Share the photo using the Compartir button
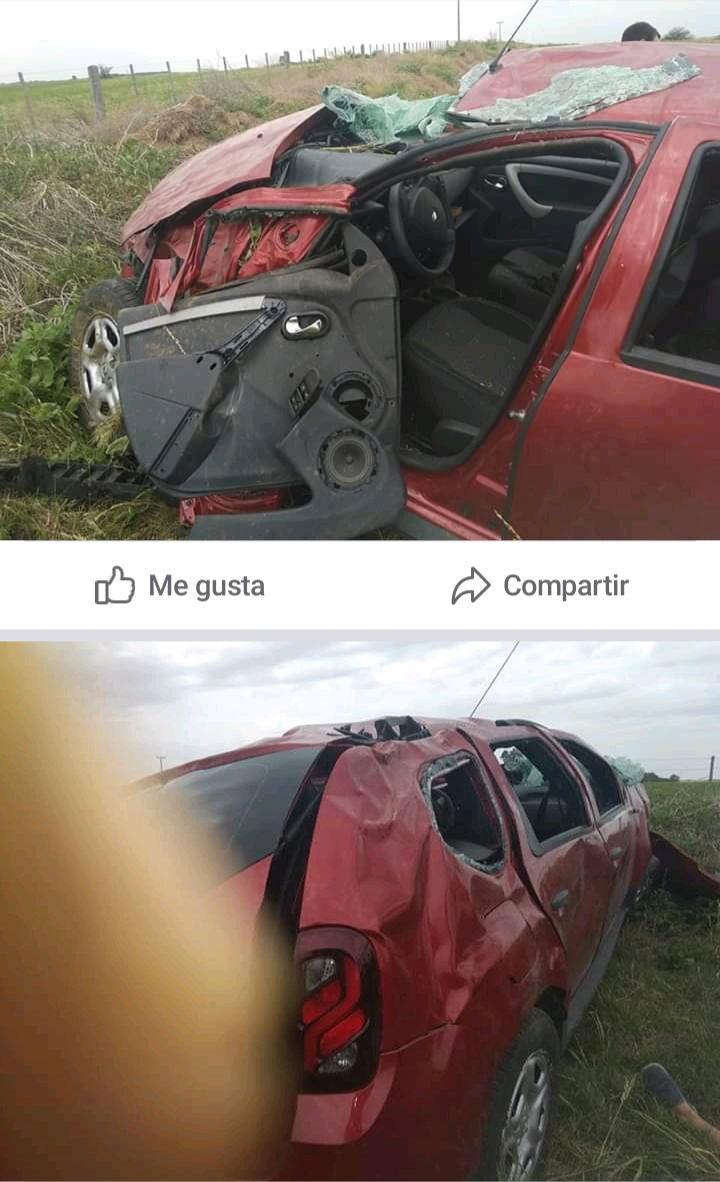The image size is (720, 1182). [x=540, y=586]
